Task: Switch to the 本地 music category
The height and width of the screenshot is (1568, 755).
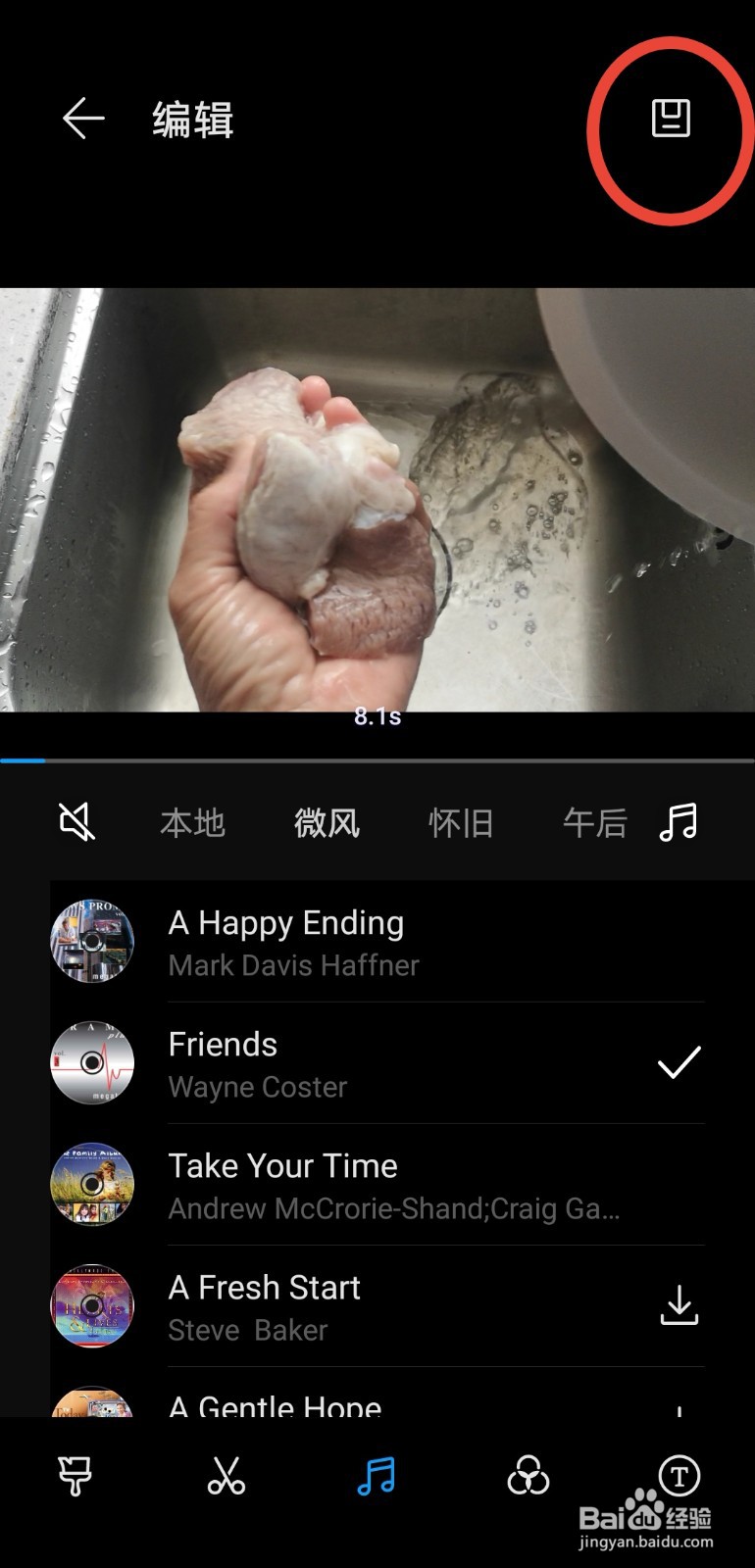Action: click(193, 824)
